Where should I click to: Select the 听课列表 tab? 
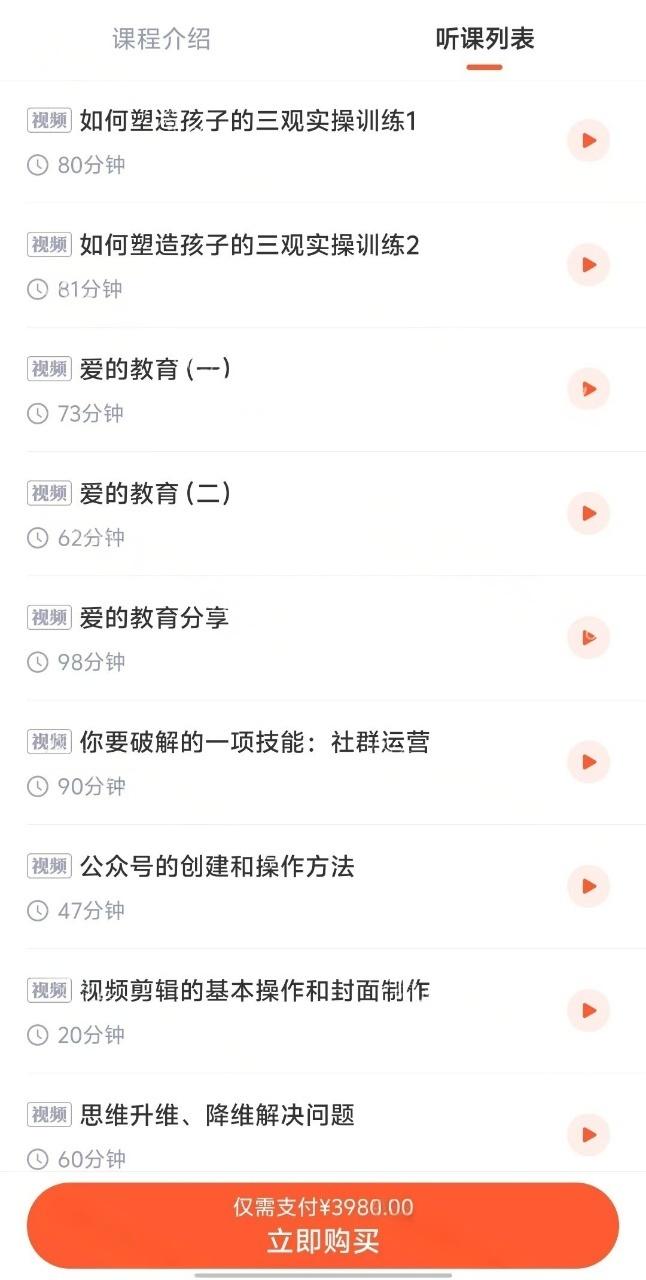[484, 40]
